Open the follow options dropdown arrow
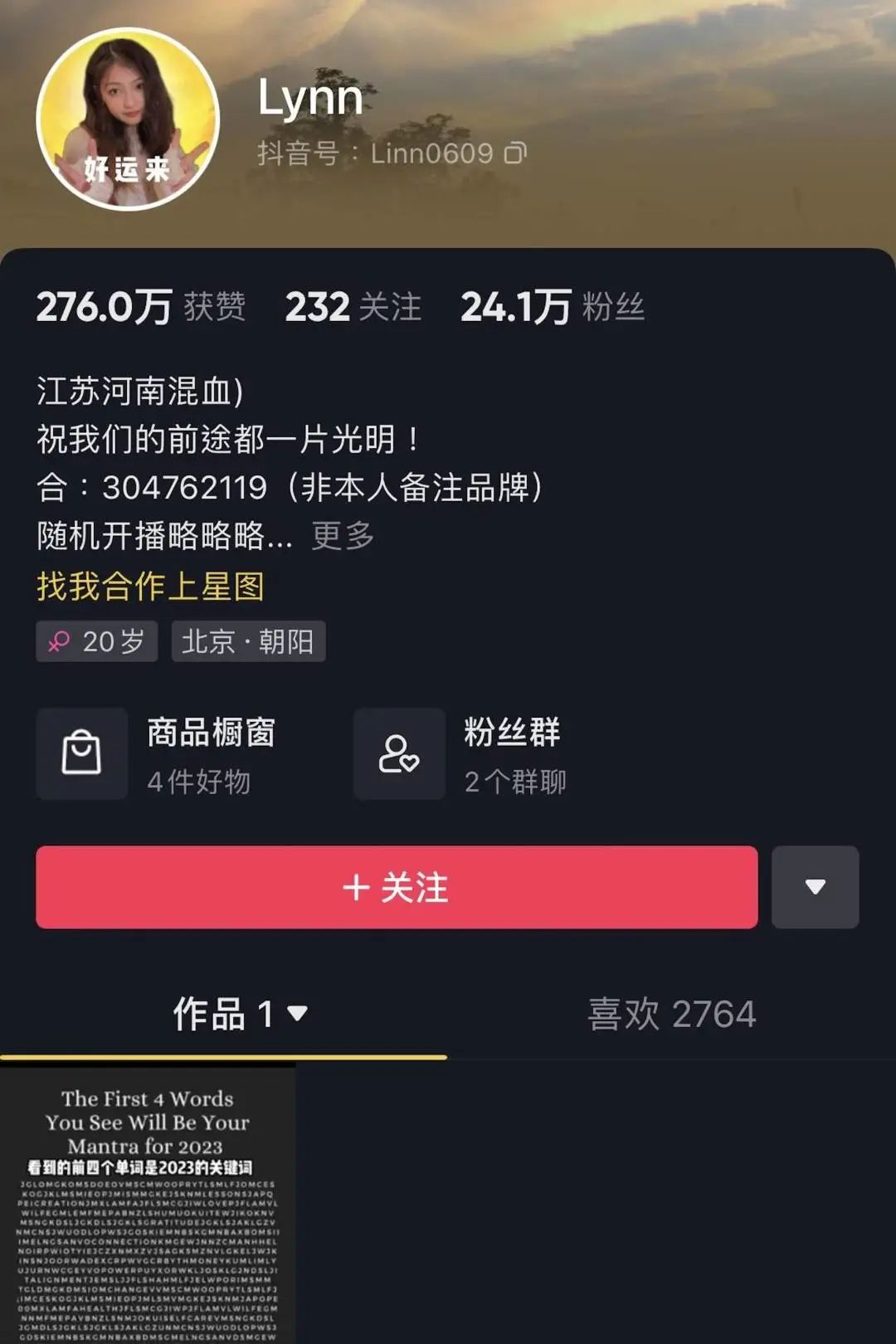 pos(815,887)
